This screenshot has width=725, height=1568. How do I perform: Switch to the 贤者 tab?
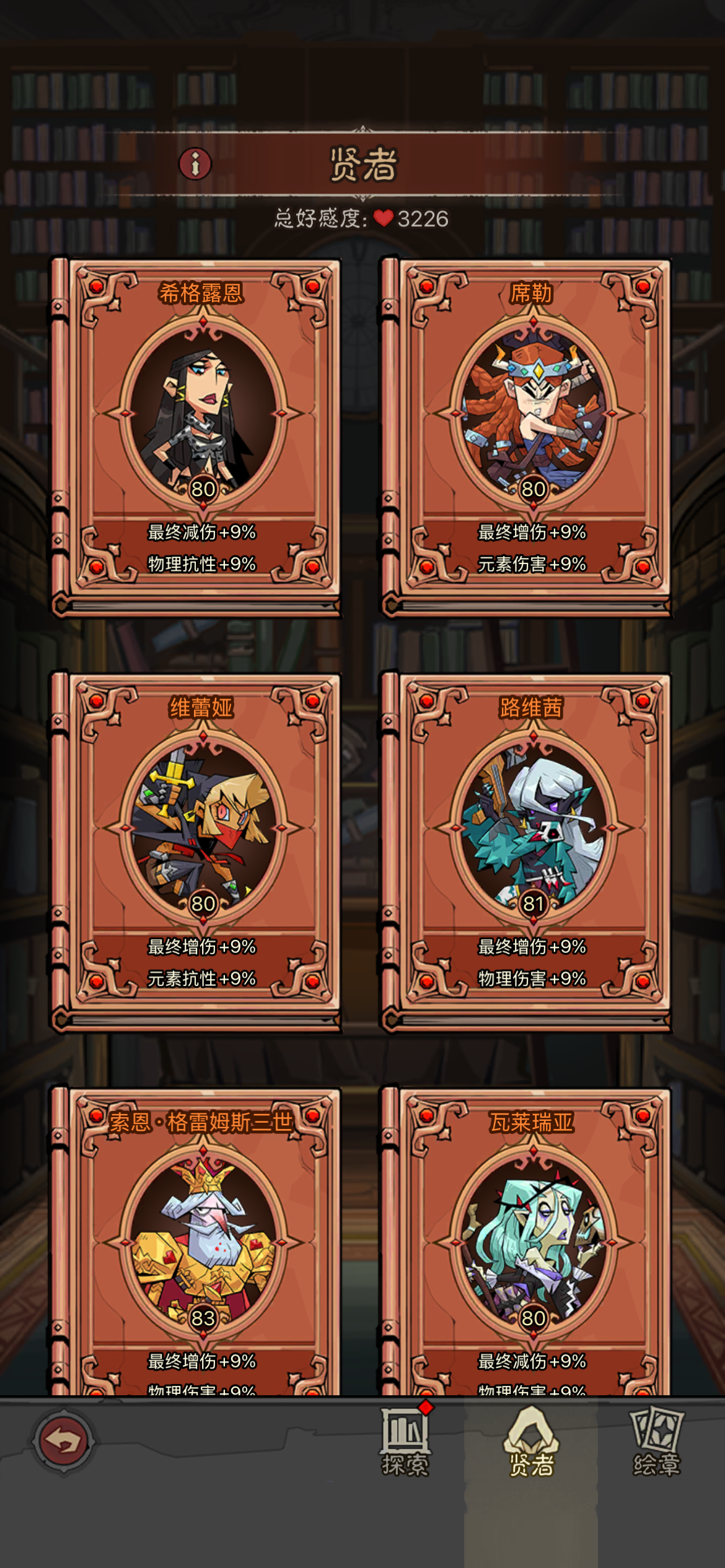[x=531, y=1442]
